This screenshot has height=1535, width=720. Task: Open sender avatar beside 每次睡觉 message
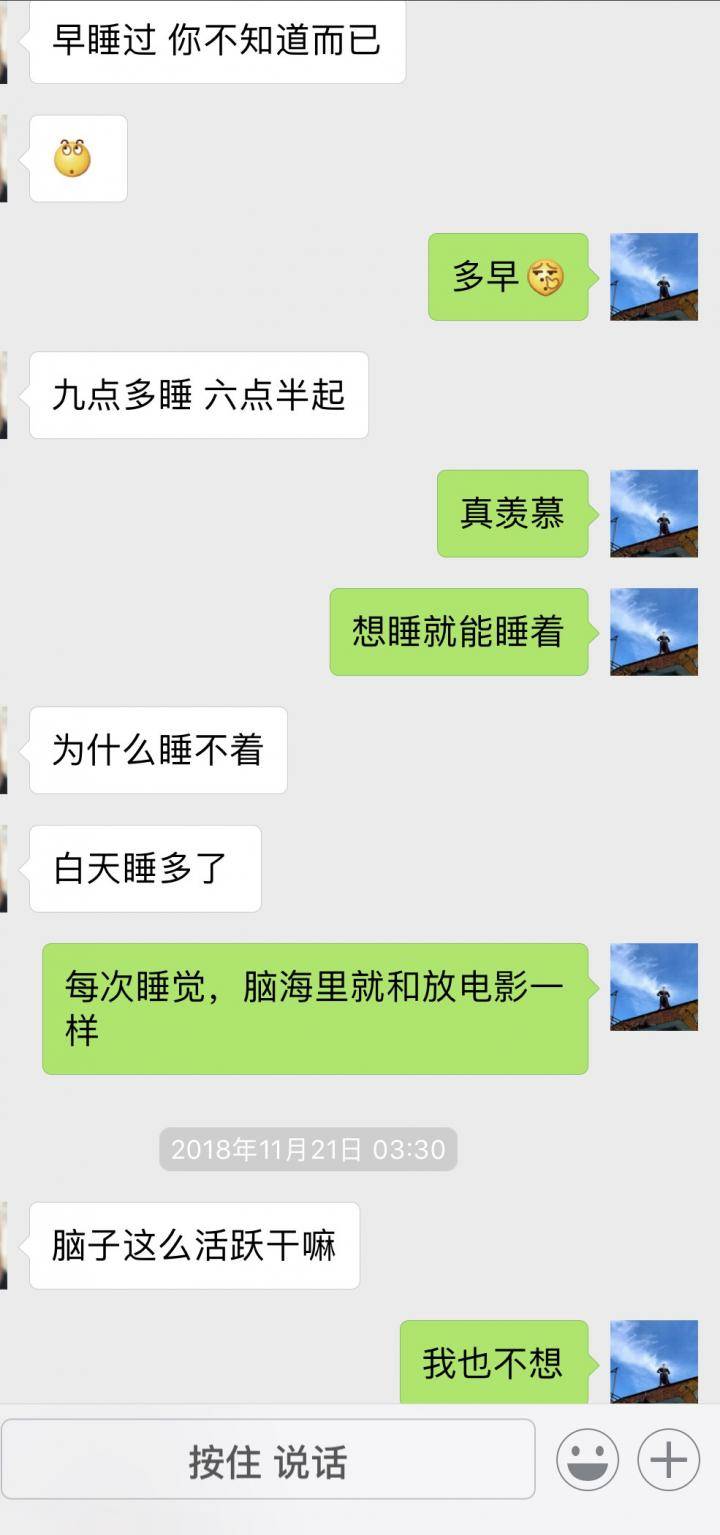653,987
